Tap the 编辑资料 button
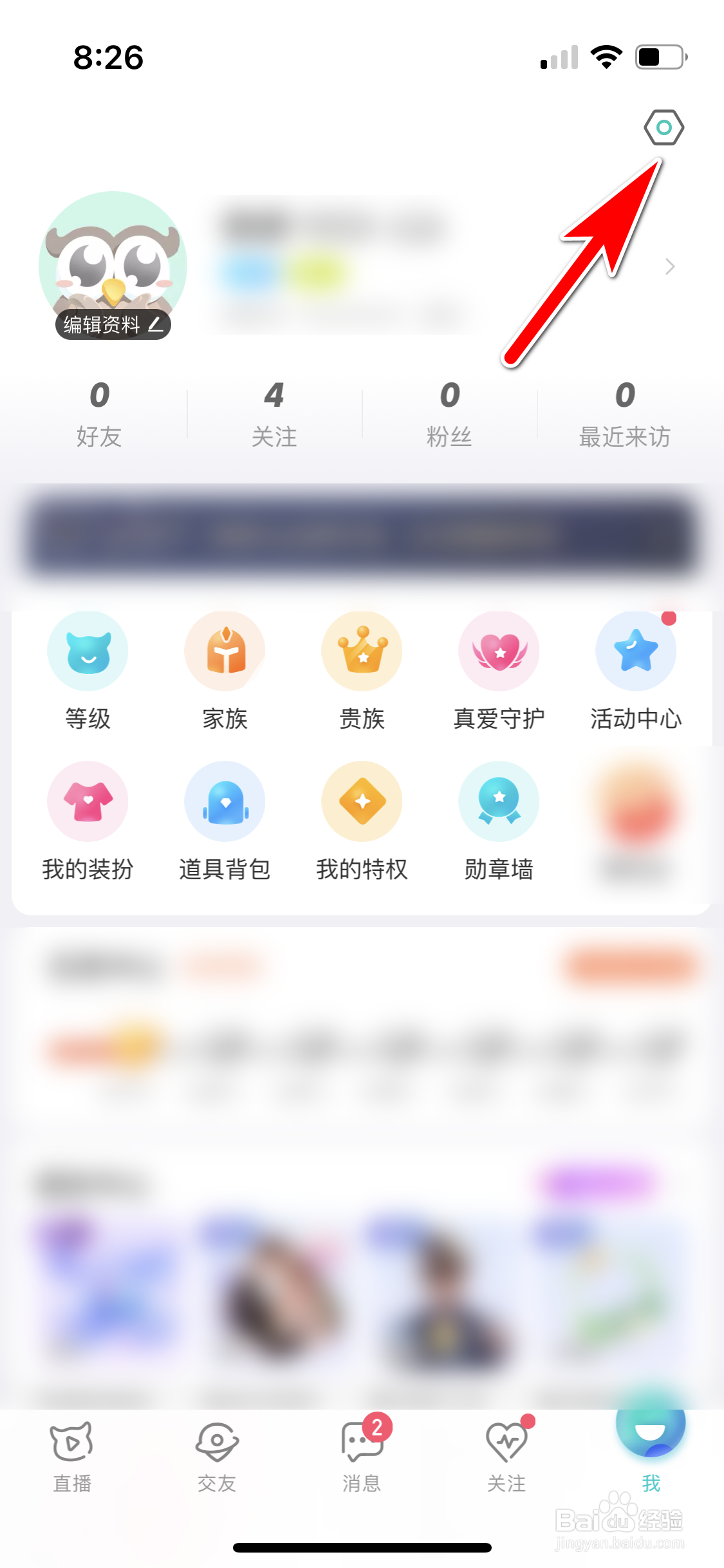The width and height of the screenshot is (724, 1568). click(113, 325)
